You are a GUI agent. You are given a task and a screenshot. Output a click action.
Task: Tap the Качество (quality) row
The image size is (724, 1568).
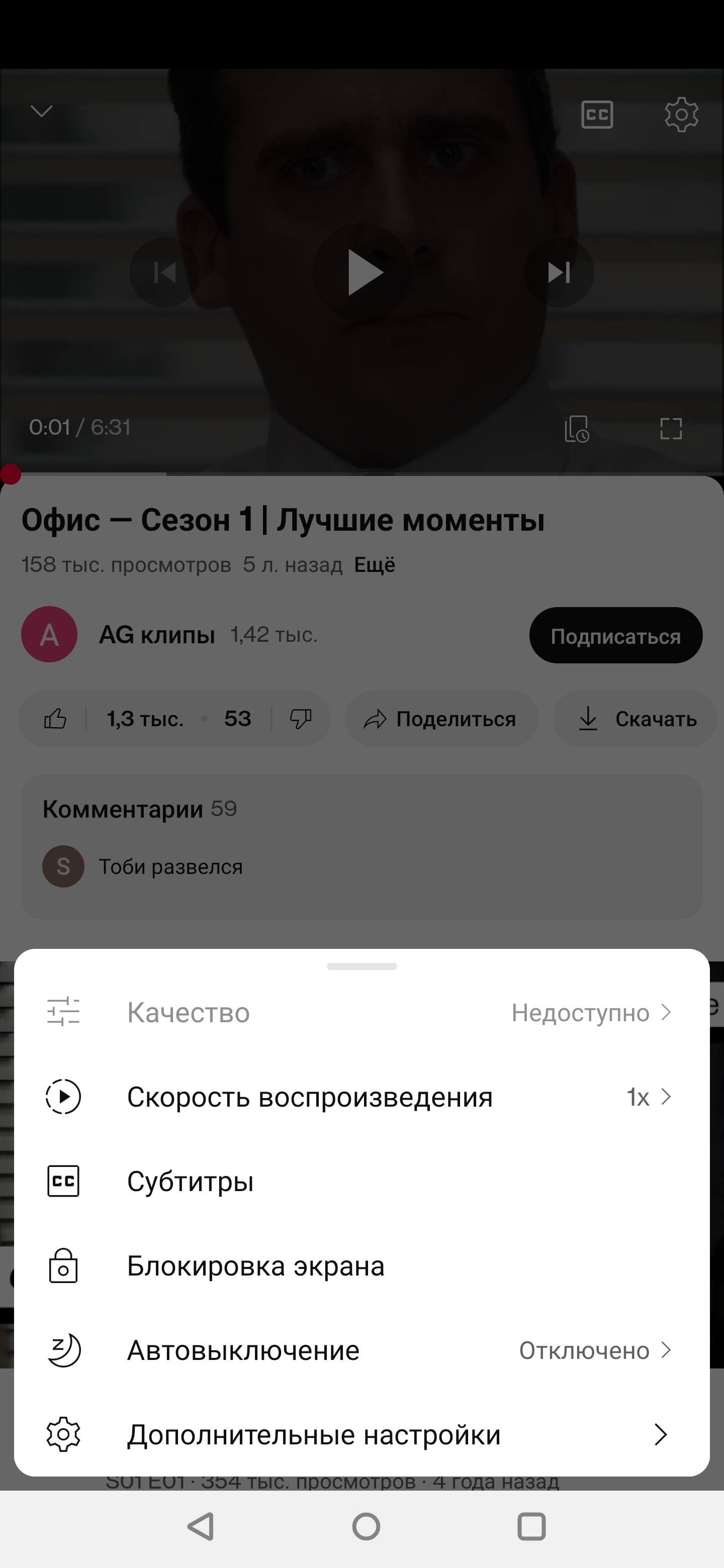tap(361, 1012)
